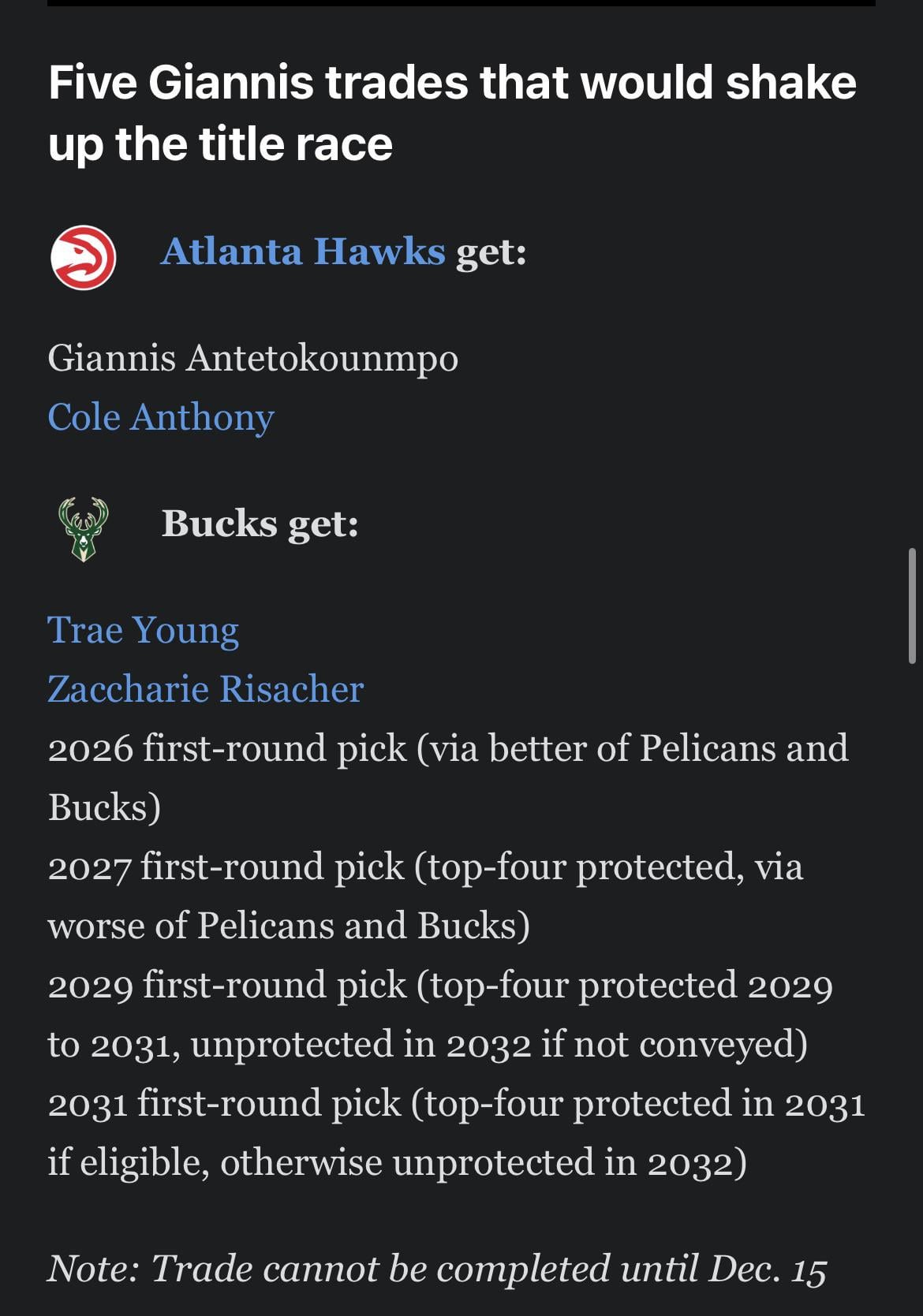923x1316 pixels.
Task: Open the Atlanta Hawks team link
Action: (303, 252)
